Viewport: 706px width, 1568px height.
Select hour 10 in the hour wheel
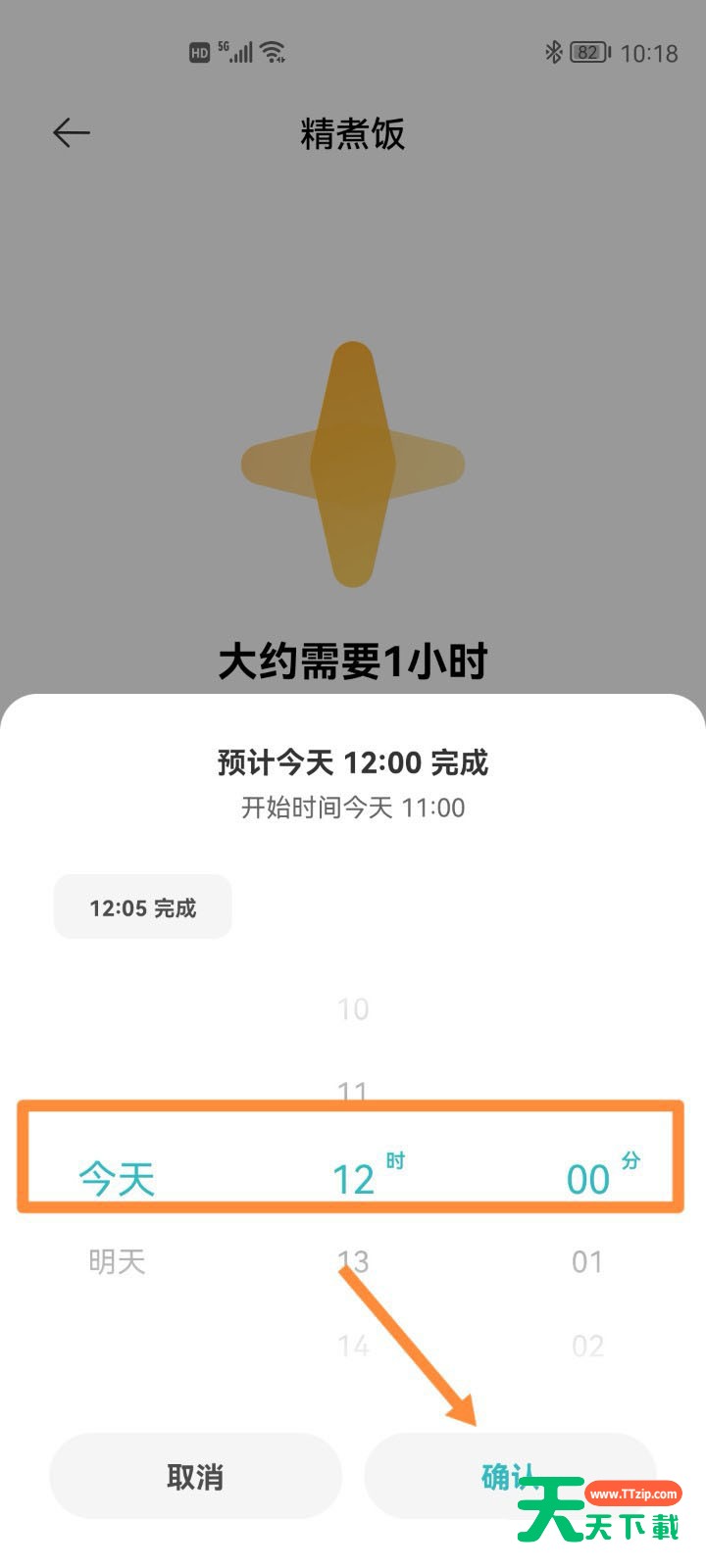point(353,1009)
